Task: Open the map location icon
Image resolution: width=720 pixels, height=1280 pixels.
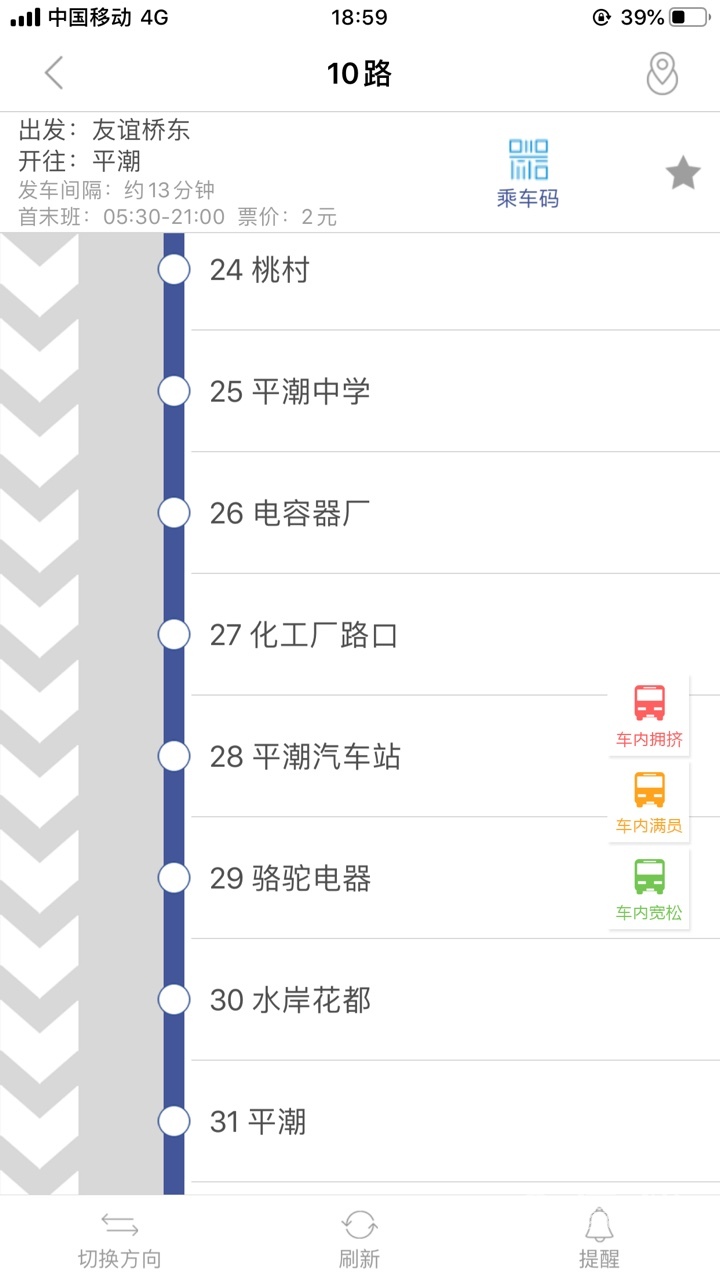Action: point(662,73)
